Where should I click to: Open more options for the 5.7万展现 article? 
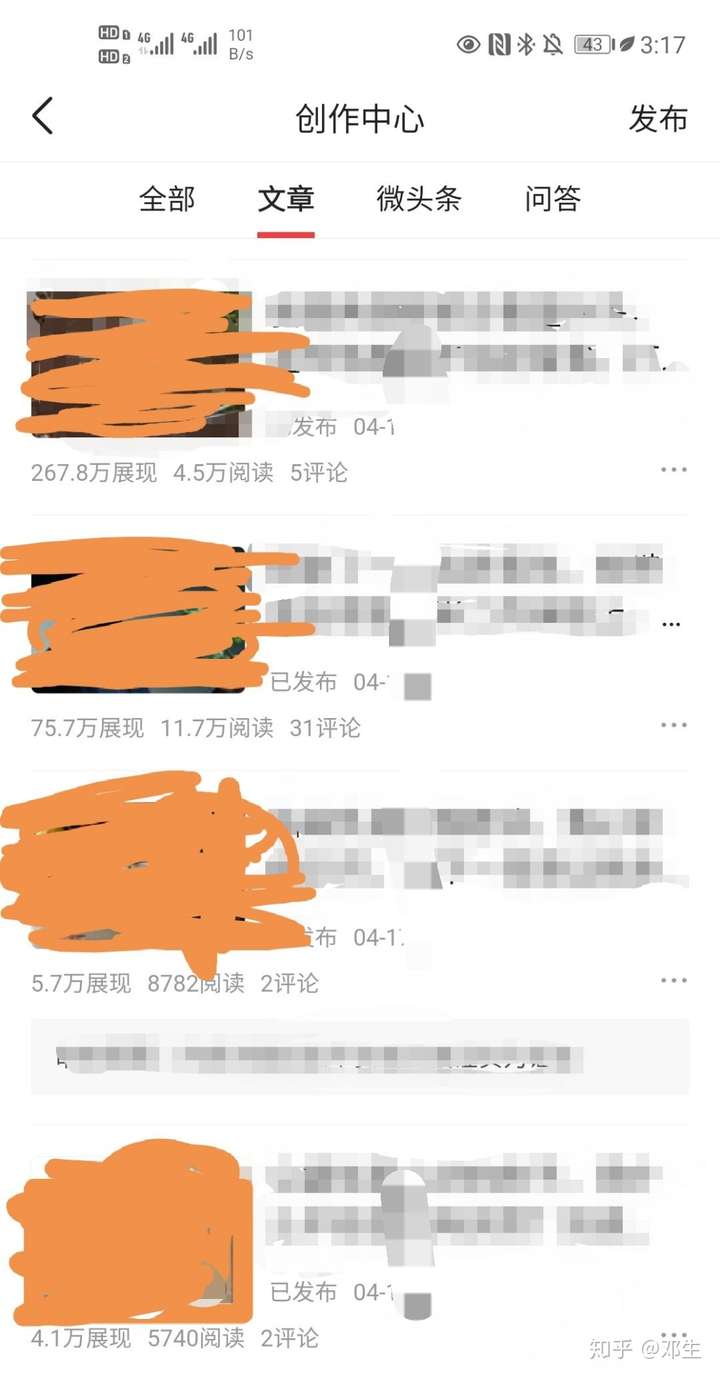click(x=673, y=981)
